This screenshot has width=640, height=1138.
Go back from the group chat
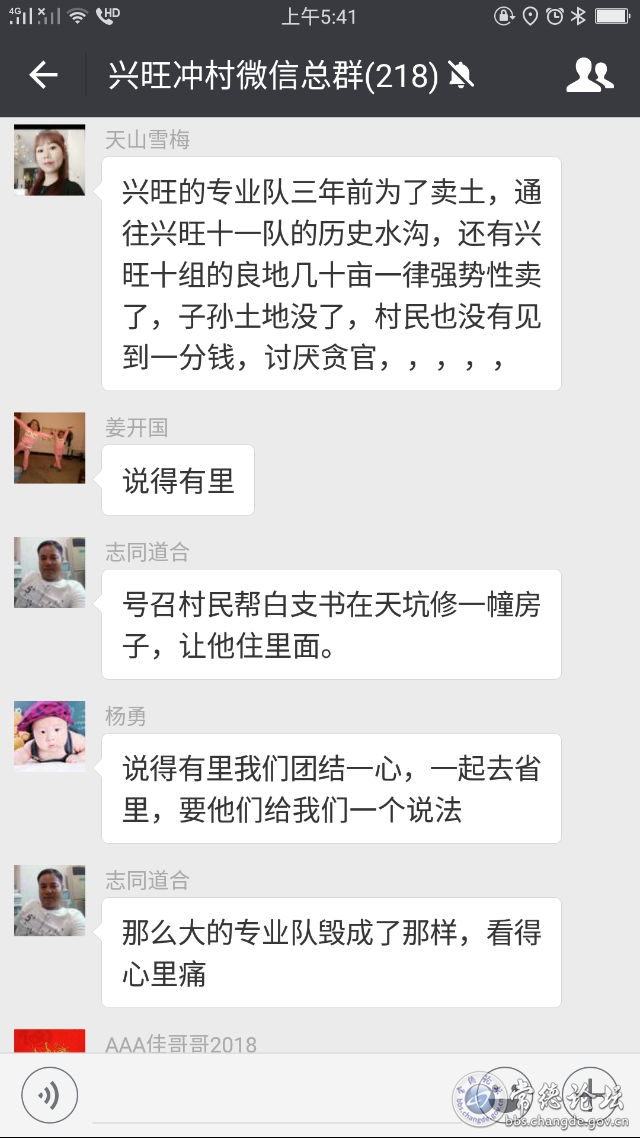click(44, 75)
